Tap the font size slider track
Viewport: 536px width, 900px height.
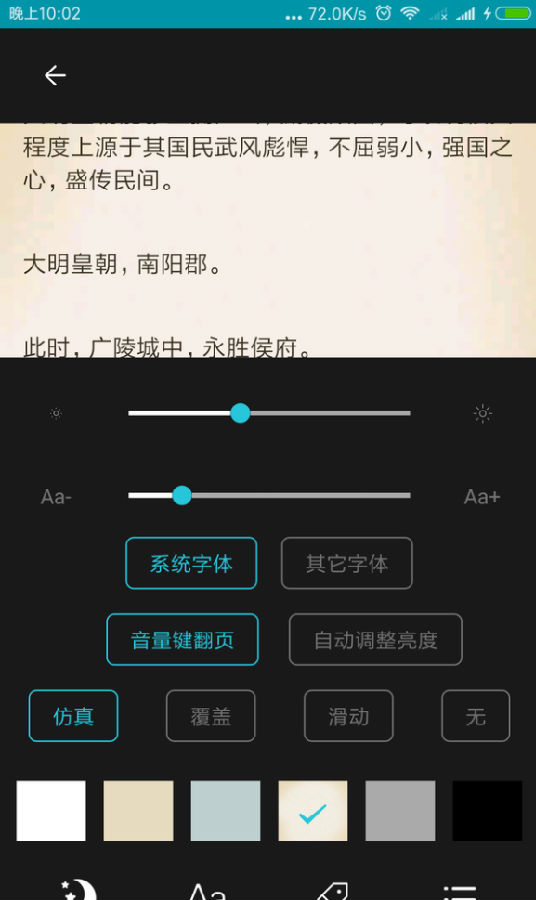point(269,495)
